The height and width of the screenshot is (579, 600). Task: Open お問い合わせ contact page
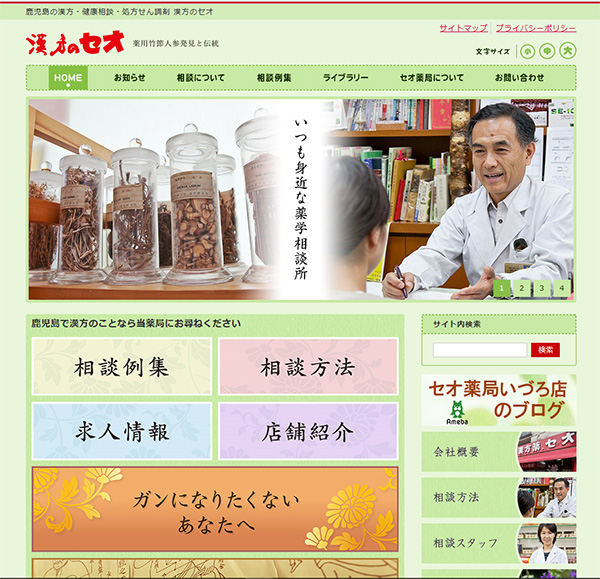tap(520, 78)
